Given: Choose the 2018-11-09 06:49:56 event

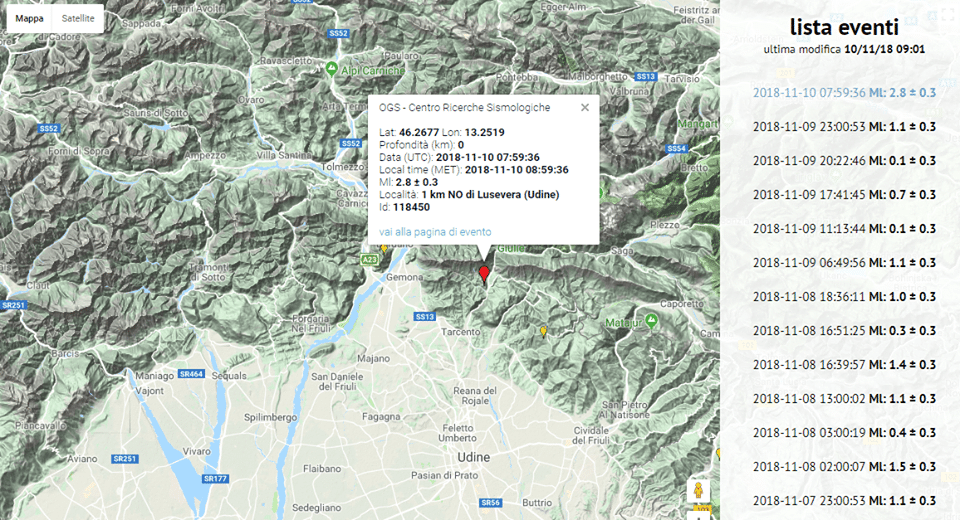Looking at the screenshot, I should pyautogui.click(x=844, y=263).
